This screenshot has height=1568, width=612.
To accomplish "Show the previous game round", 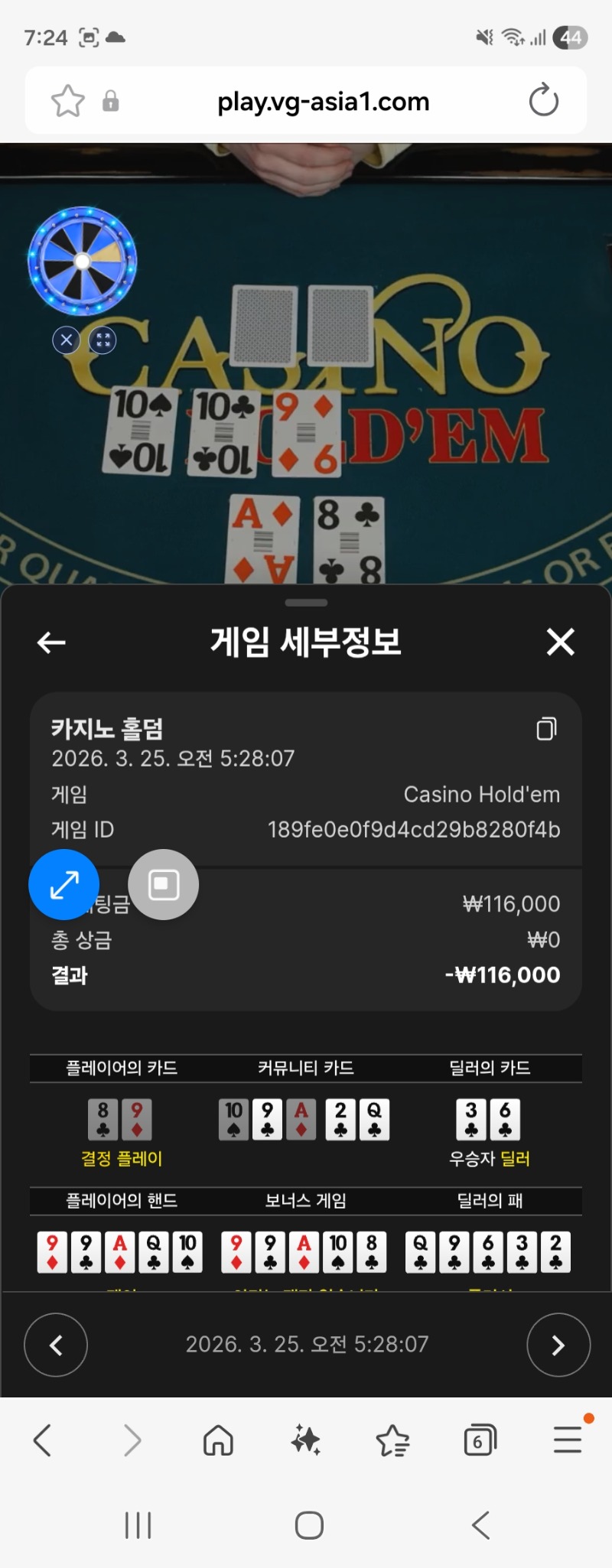I will click(x=56, y=1345).
